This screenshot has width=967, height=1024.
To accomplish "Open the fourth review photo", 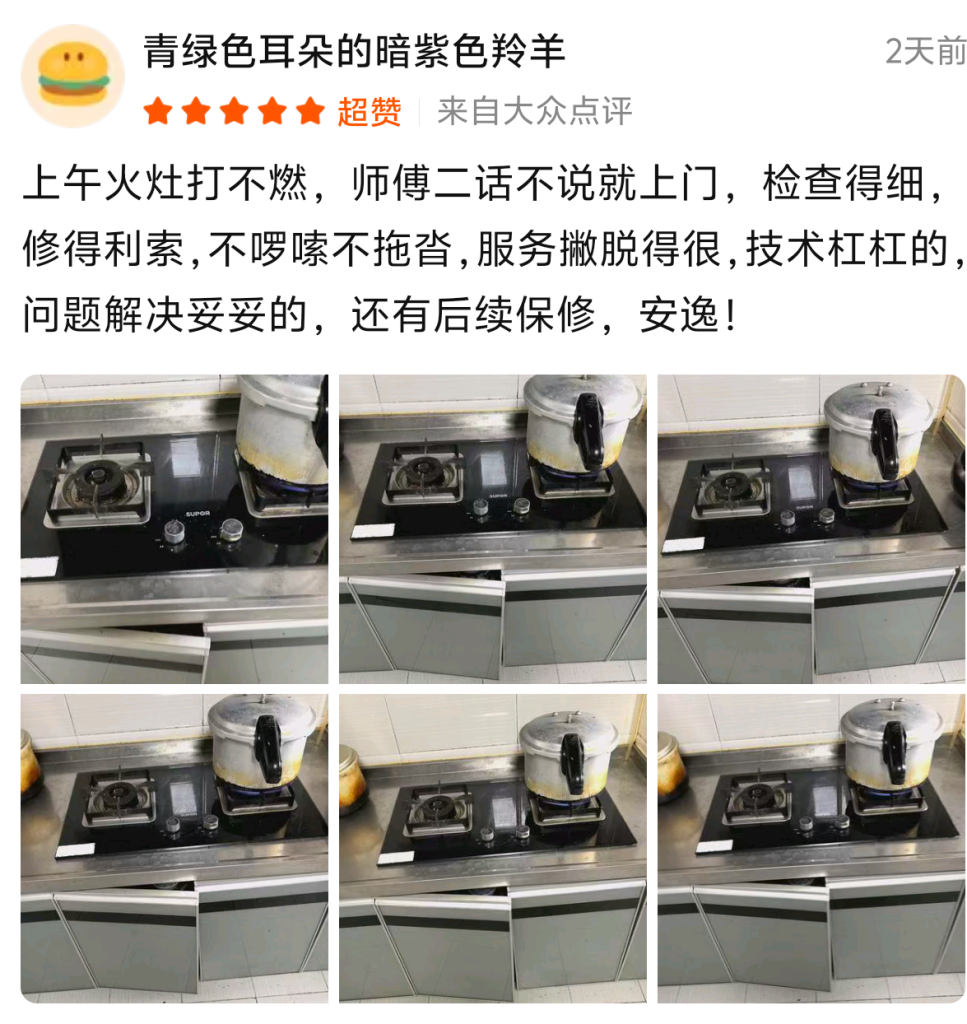I will coord(174,848).
